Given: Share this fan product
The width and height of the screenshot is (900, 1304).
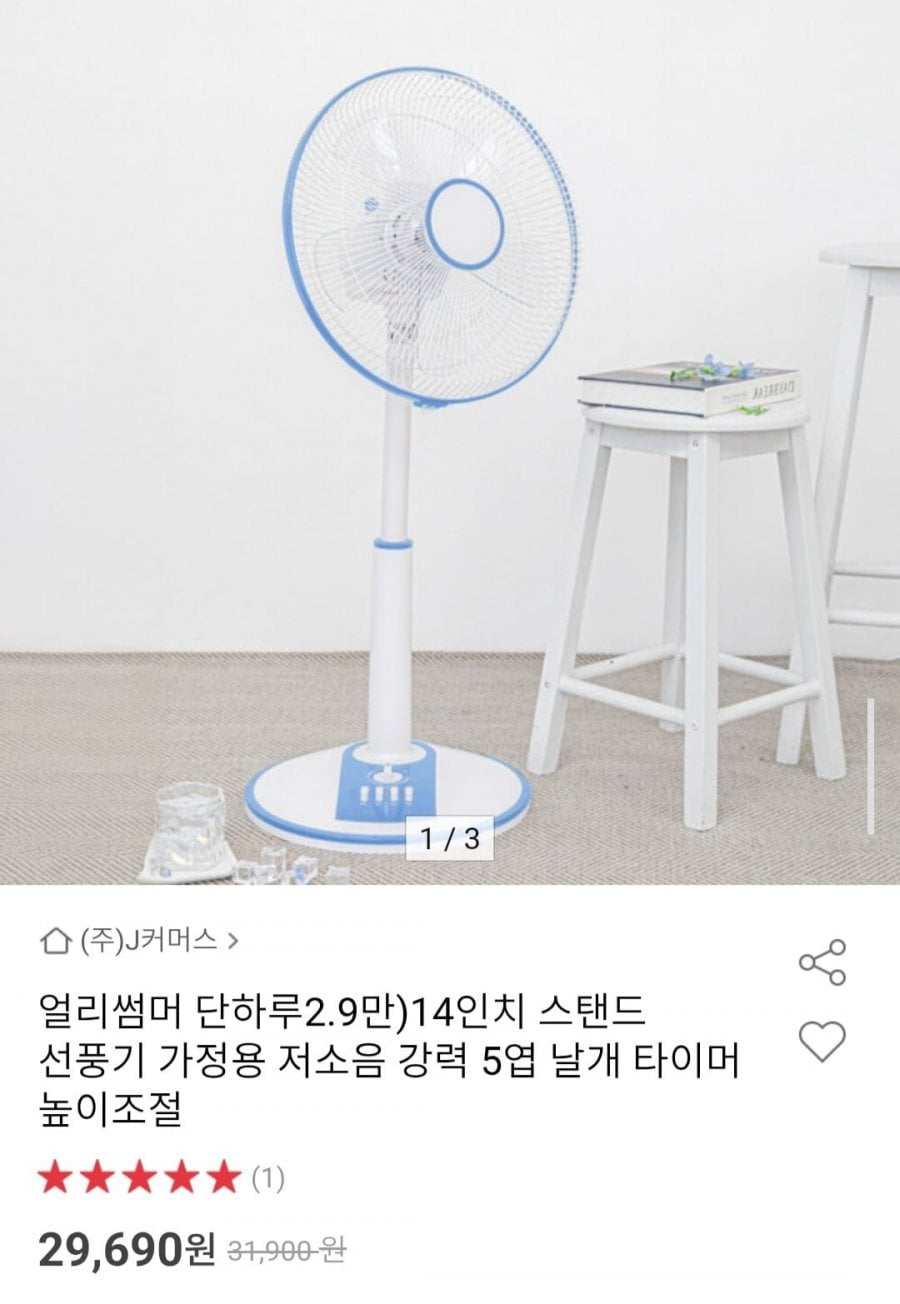Looking at the screenshot, I should coord(822,962).
